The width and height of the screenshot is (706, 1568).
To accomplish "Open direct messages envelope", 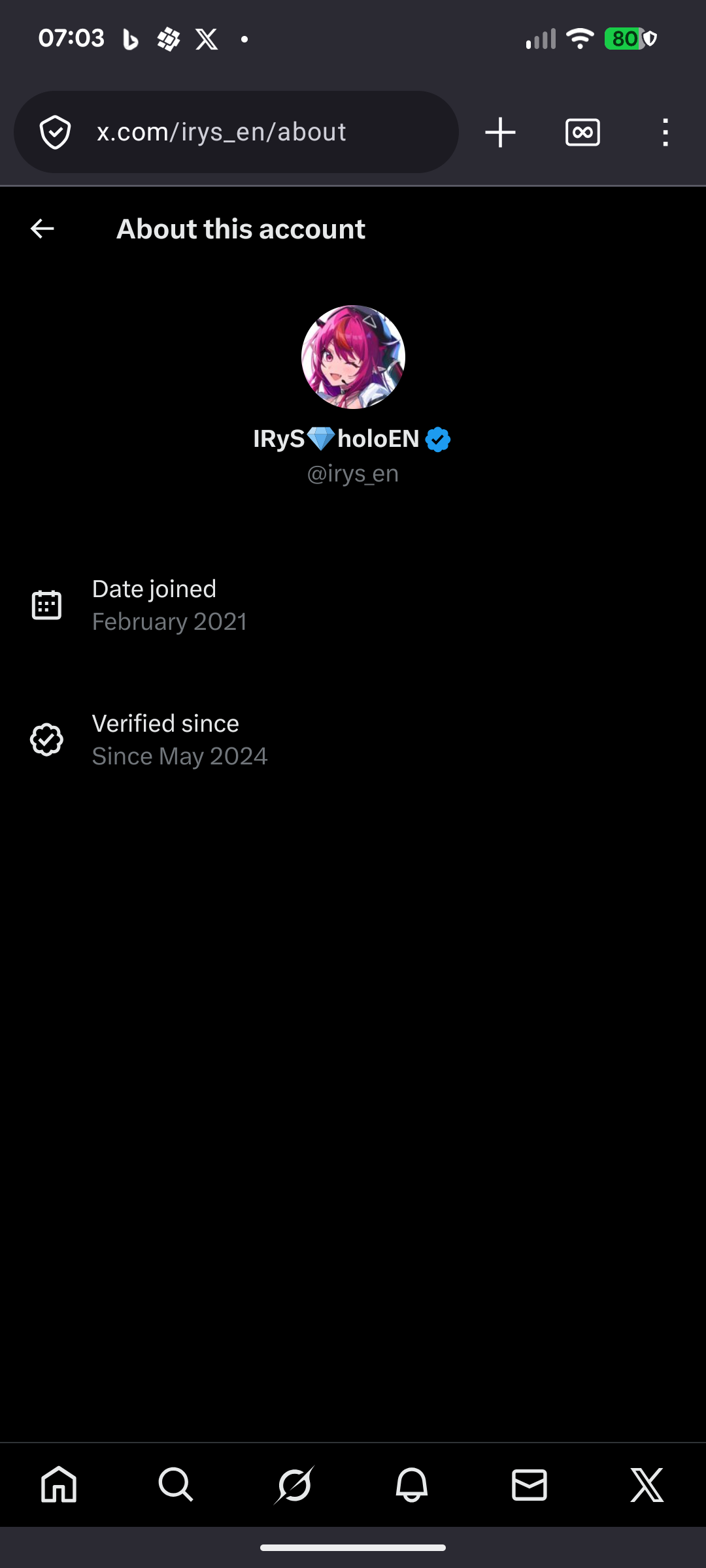I will [529, 1484].
